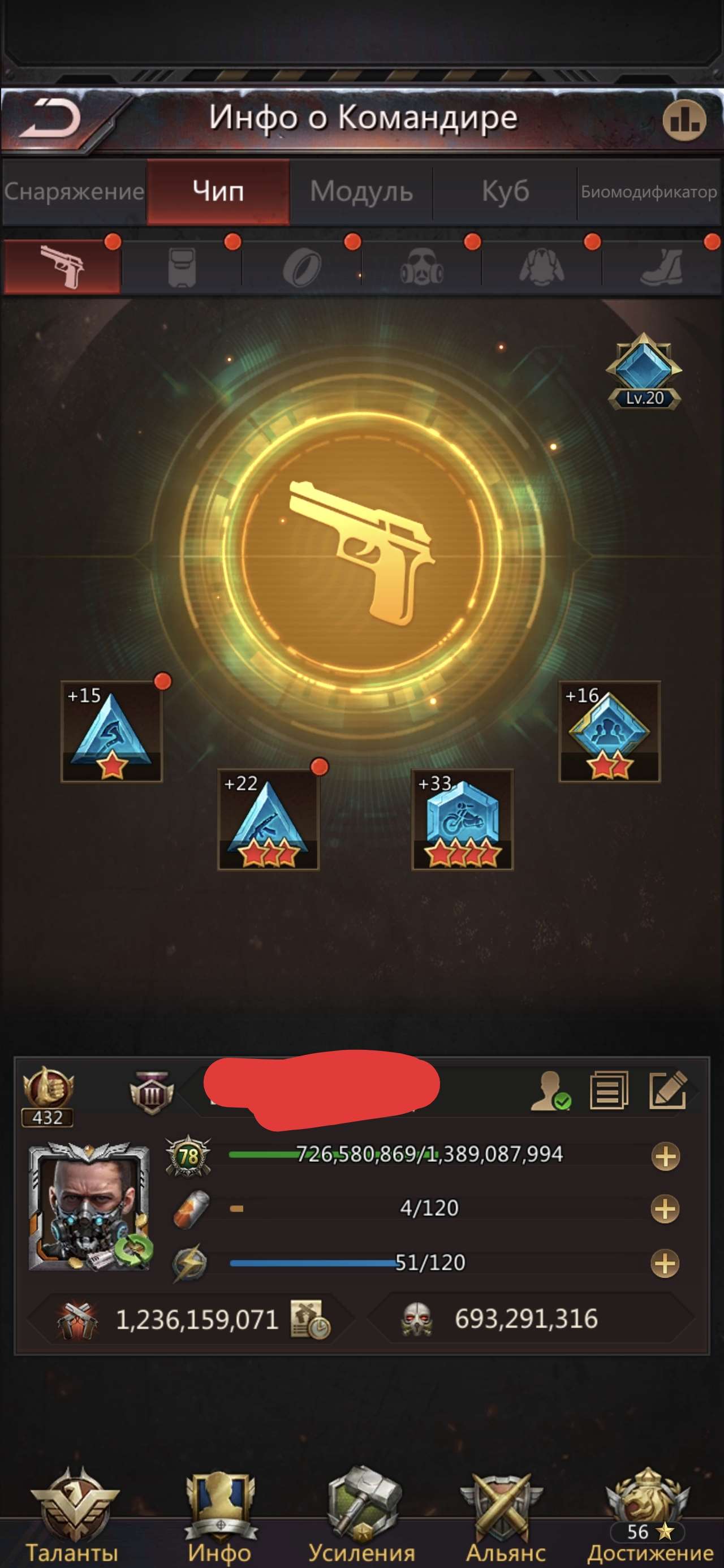Screen dimensions: 724x1568
Task: Switch to the Снаряжение tab
Action: pos(74,192)
